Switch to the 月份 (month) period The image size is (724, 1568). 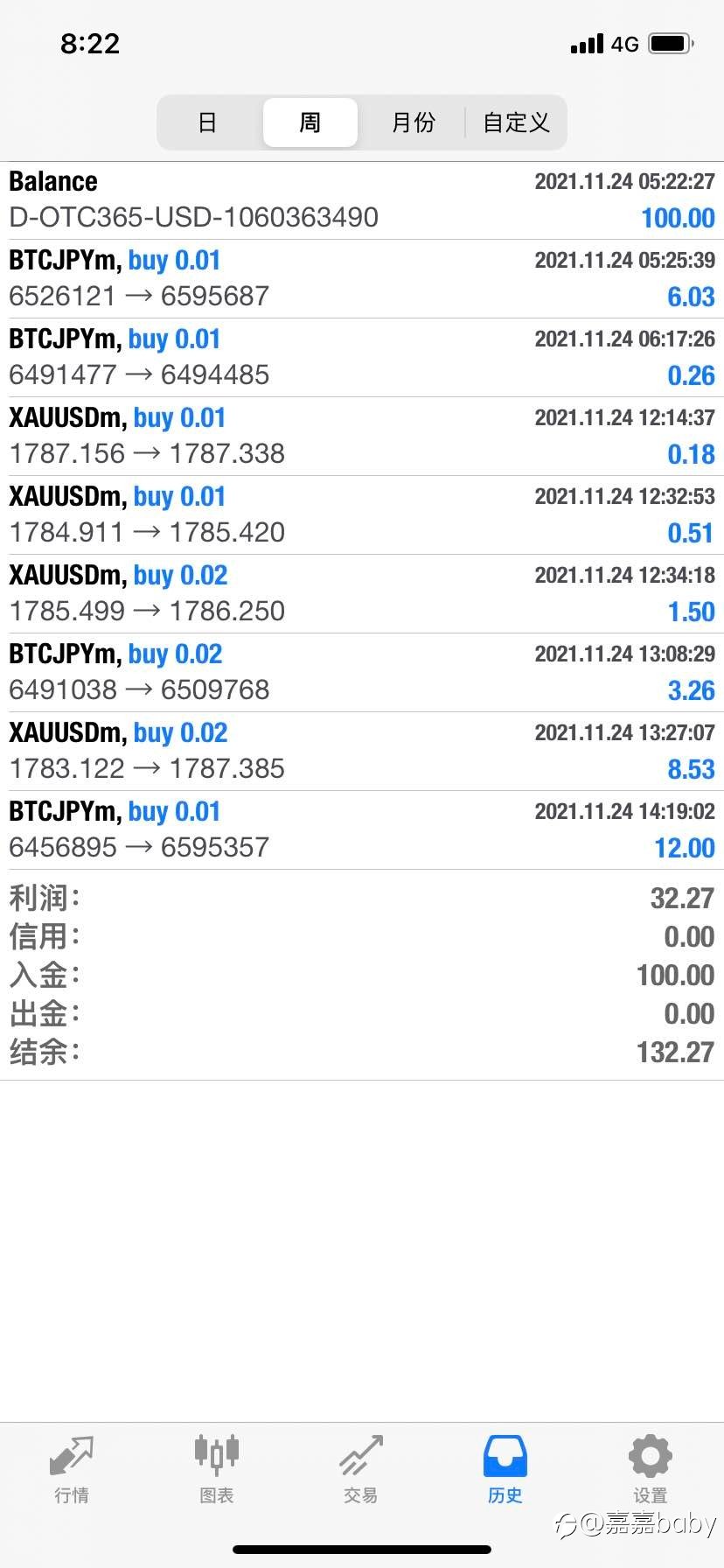click(x=413, y=122)
